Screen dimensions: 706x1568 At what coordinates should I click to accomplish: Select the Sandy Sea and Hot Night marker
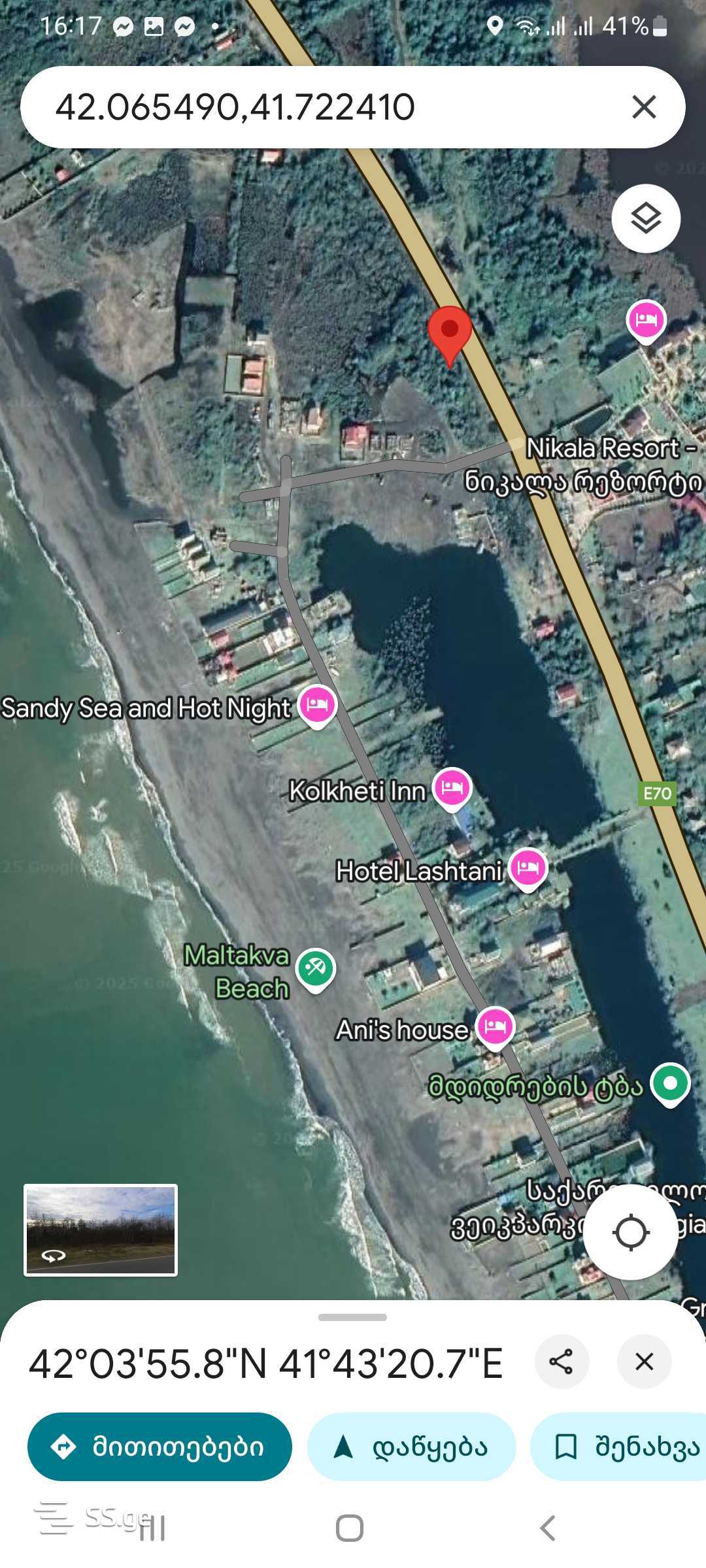317,705
